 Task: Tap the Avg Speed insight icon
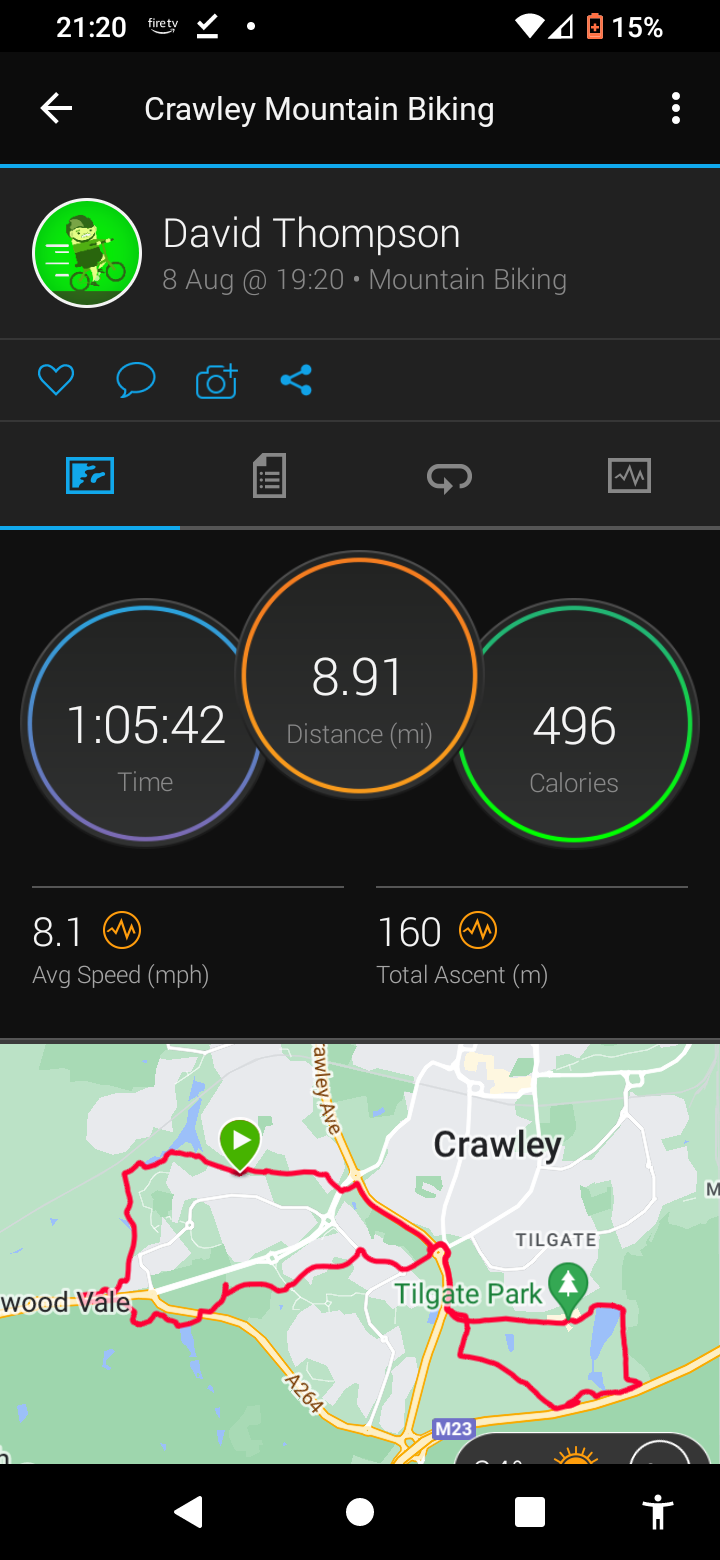pos(122,931)
